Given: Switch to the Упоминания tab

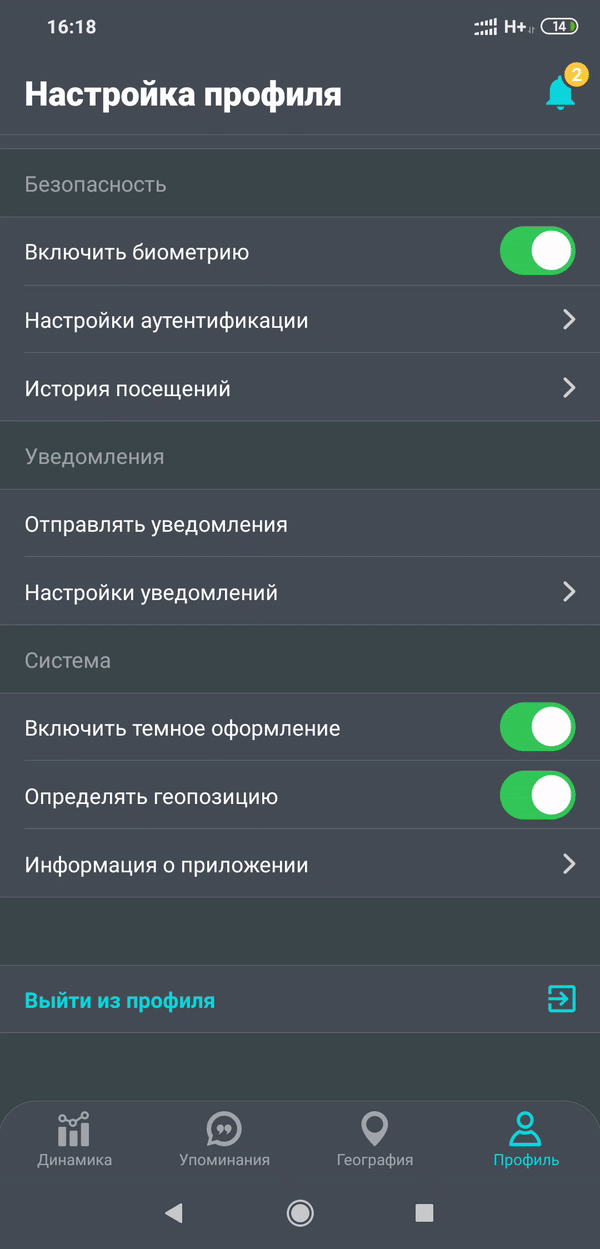Looking at the screenshot, I should 224,1140.
